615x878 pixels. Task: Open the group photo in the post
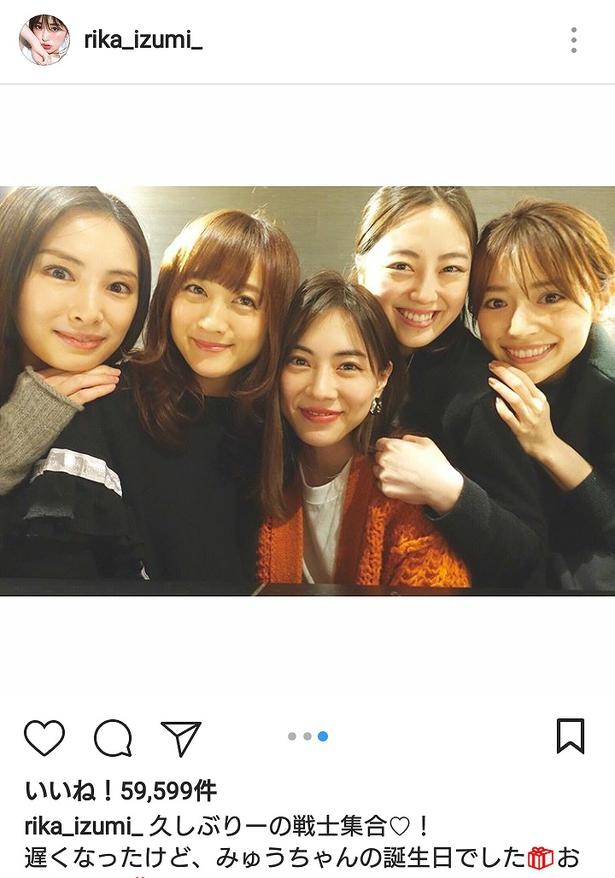[x=307, y=390]
